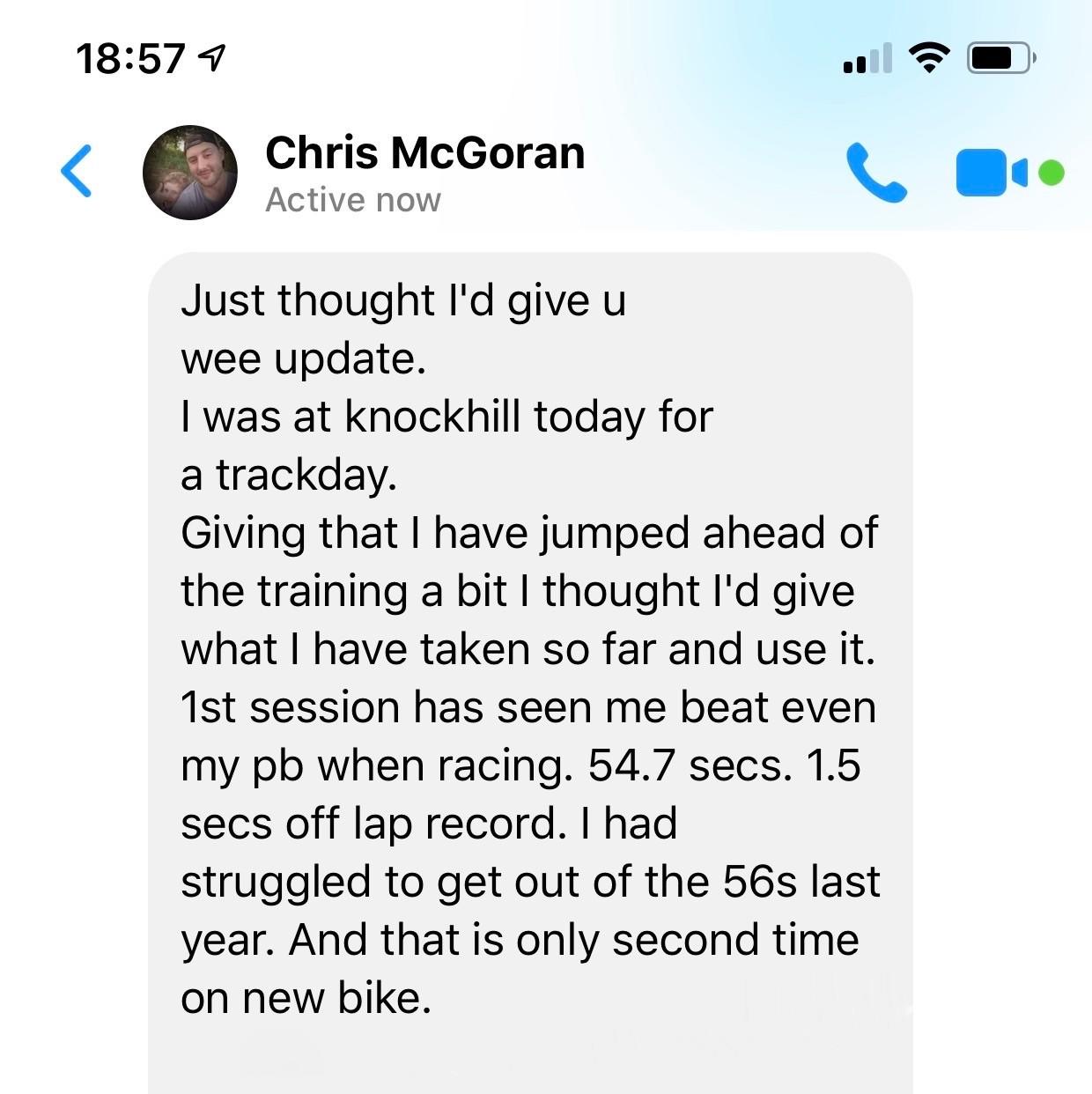Open Chris McGoran's profile picture

coord(190,173)
